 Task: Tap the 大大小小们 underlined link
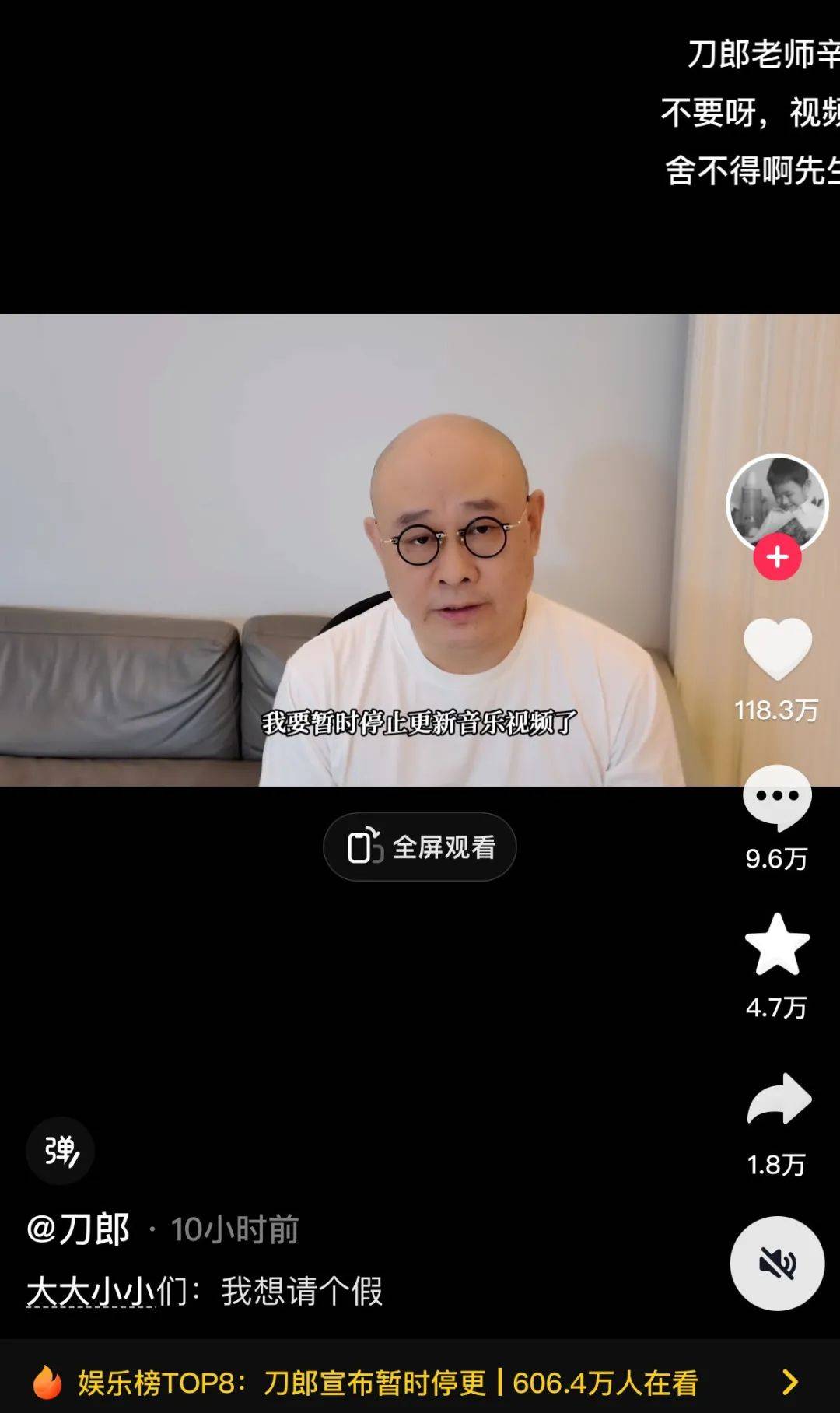tap(91, 1292)
